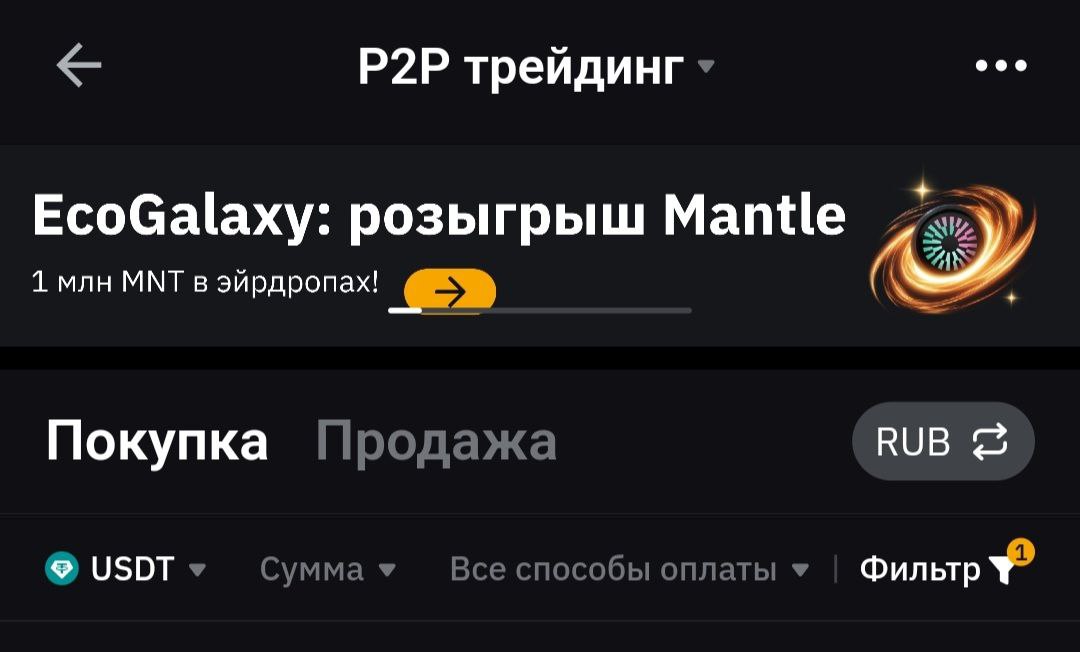Image resolution: width=1080 pixels, height=652 pixels.
Task: Open the Фильтр filter options
Action: [940, 569]
